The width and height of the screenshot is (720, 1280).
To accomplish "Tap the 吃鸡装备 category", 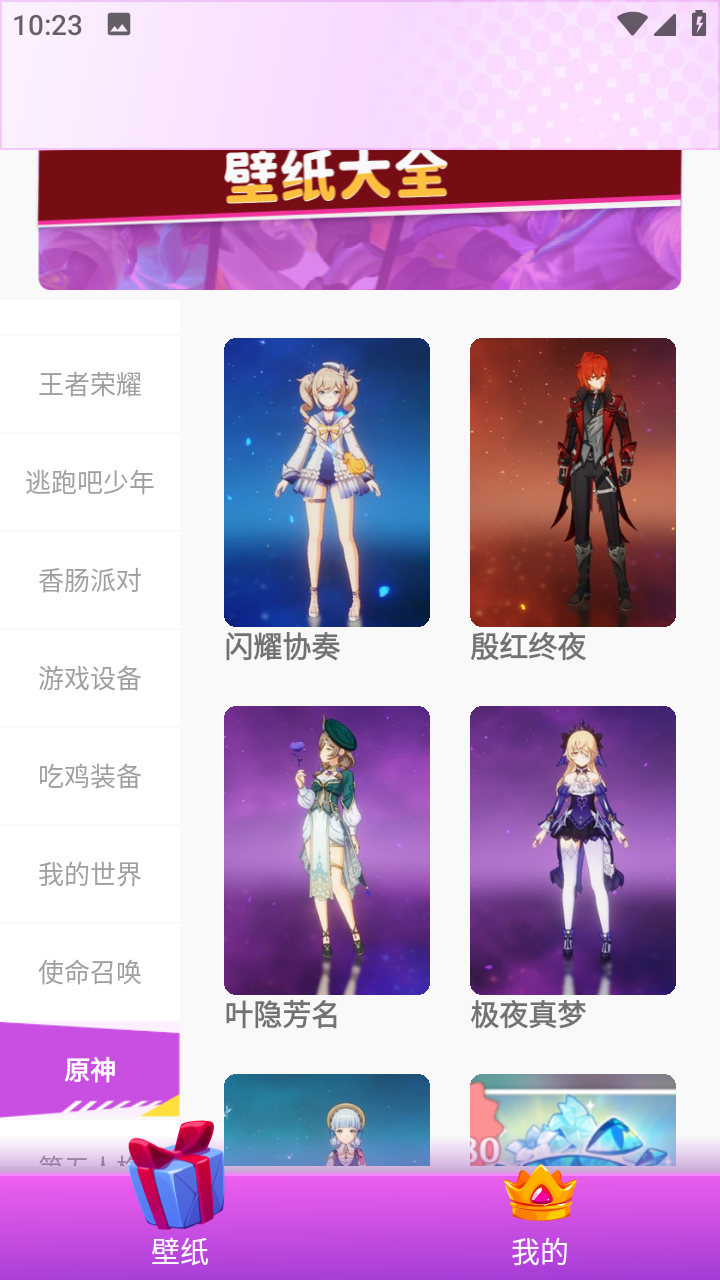I will pos(90,776).
